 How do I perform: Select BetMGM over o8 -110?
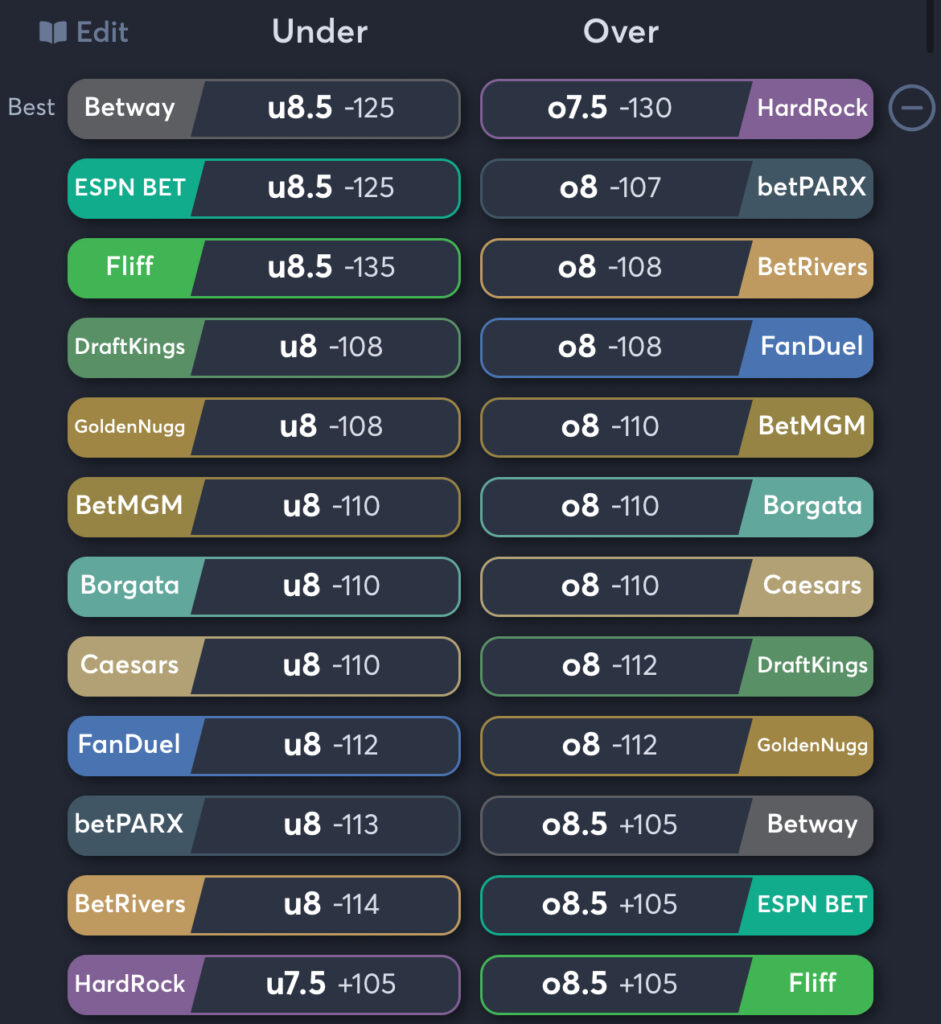point(677,427)
